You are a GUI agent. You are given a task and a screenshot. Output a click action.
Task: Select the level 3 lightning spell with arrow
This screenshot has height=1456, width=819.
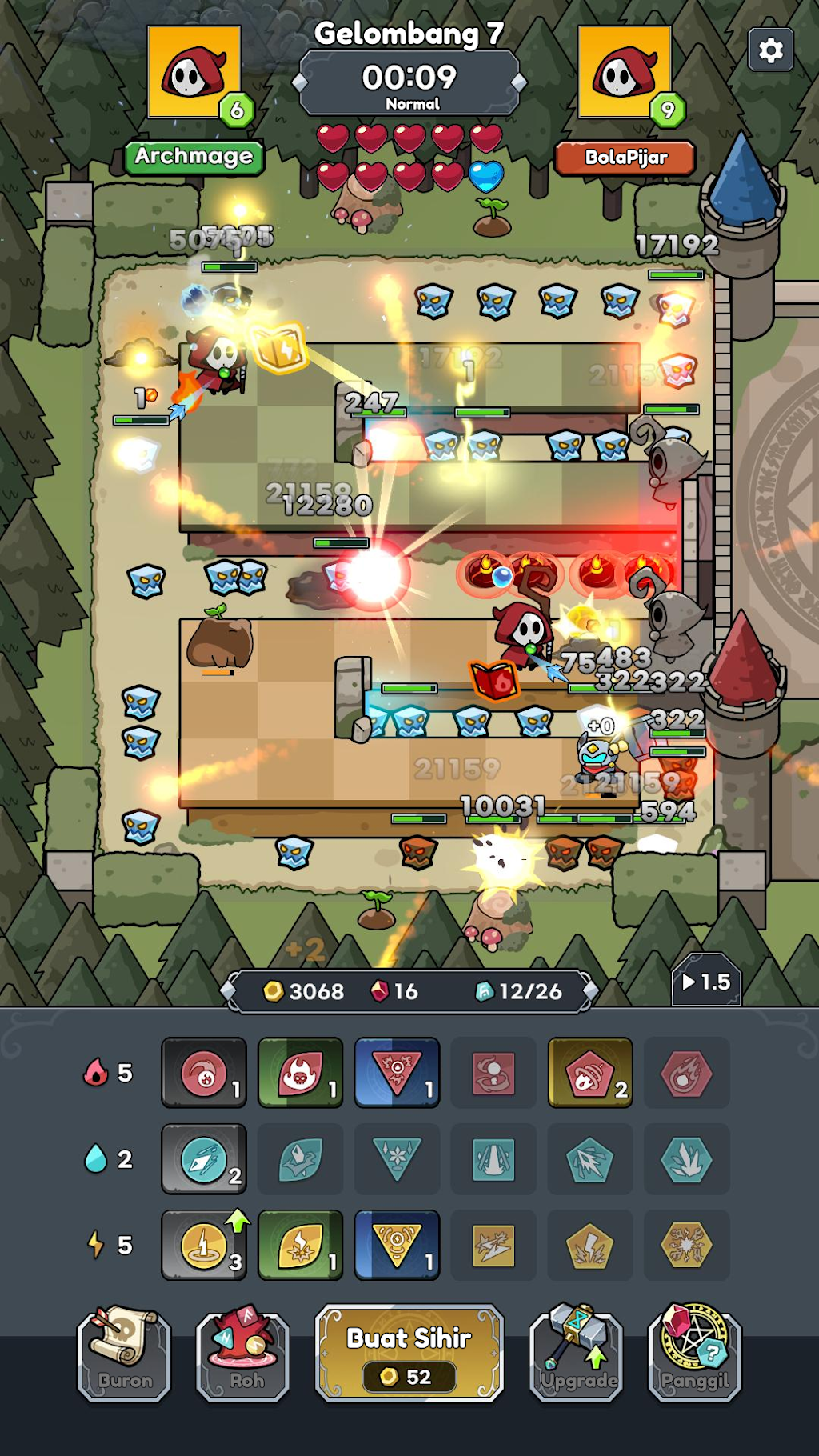pos(204,1246)
